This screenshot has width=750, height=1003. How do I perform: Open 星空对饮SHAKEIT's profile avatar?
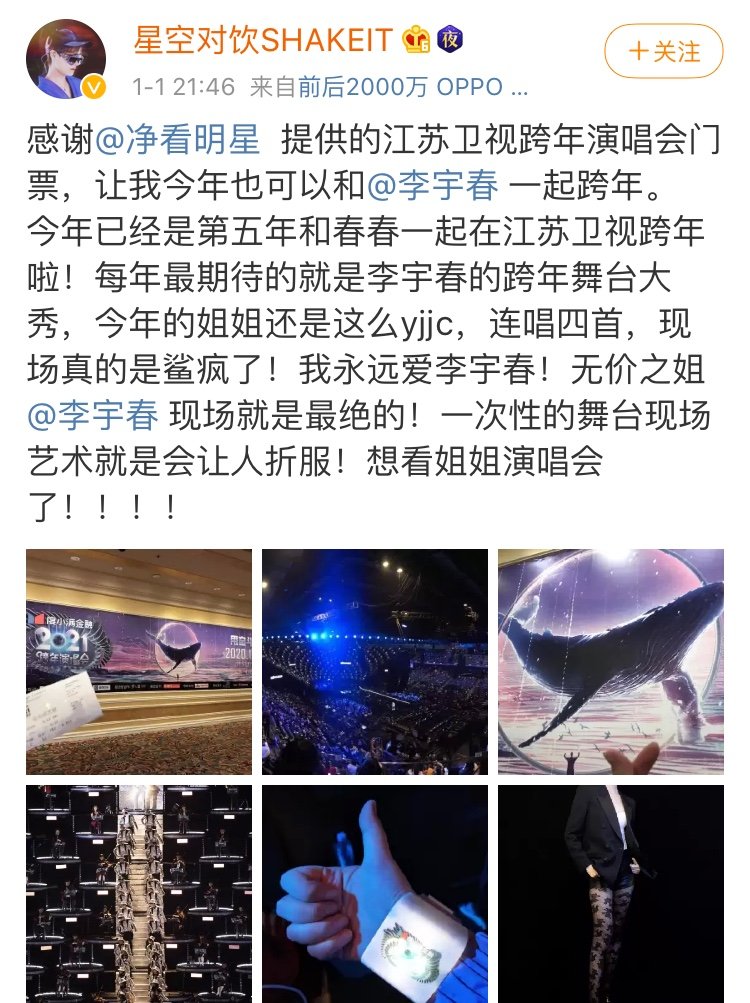coord(66,59)
